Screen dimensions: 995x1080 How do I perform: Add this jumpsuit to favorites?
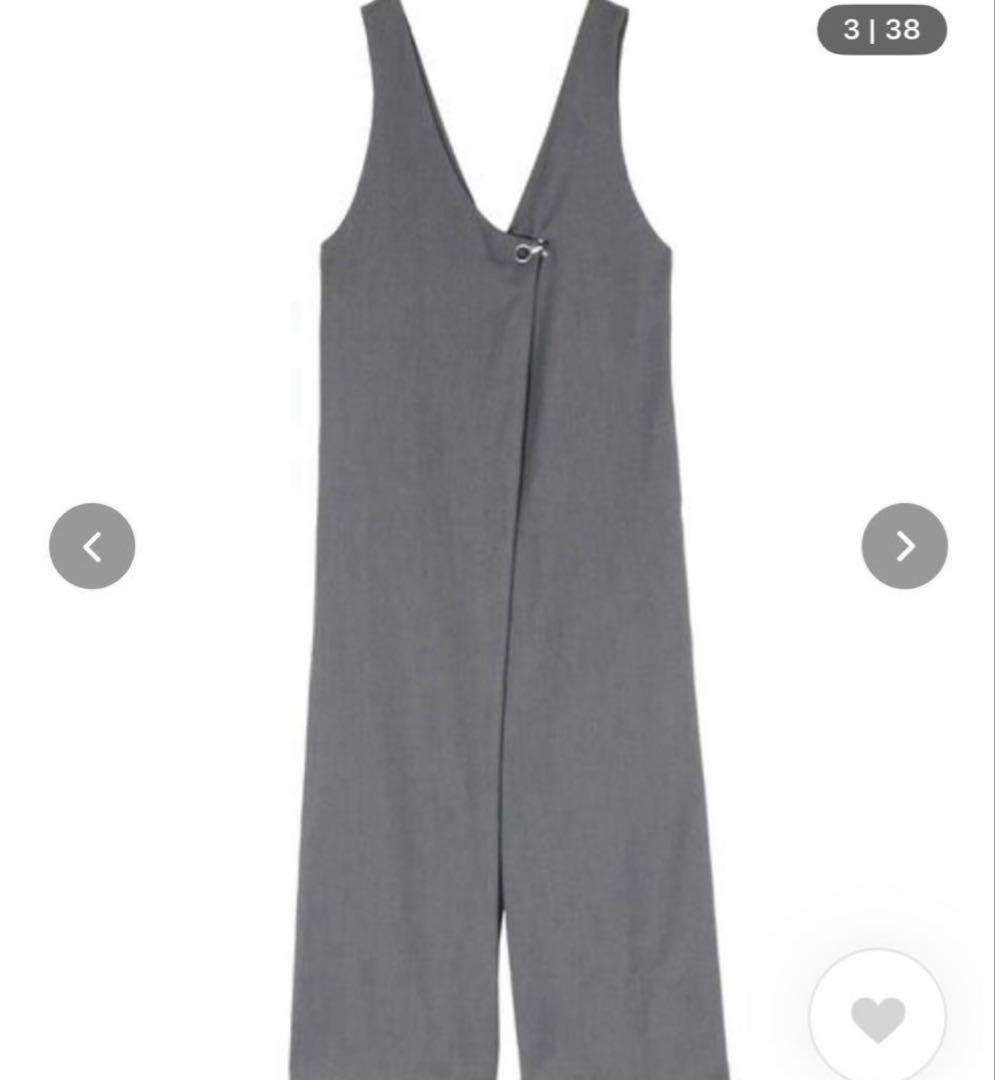click(x=877, y=1018)
